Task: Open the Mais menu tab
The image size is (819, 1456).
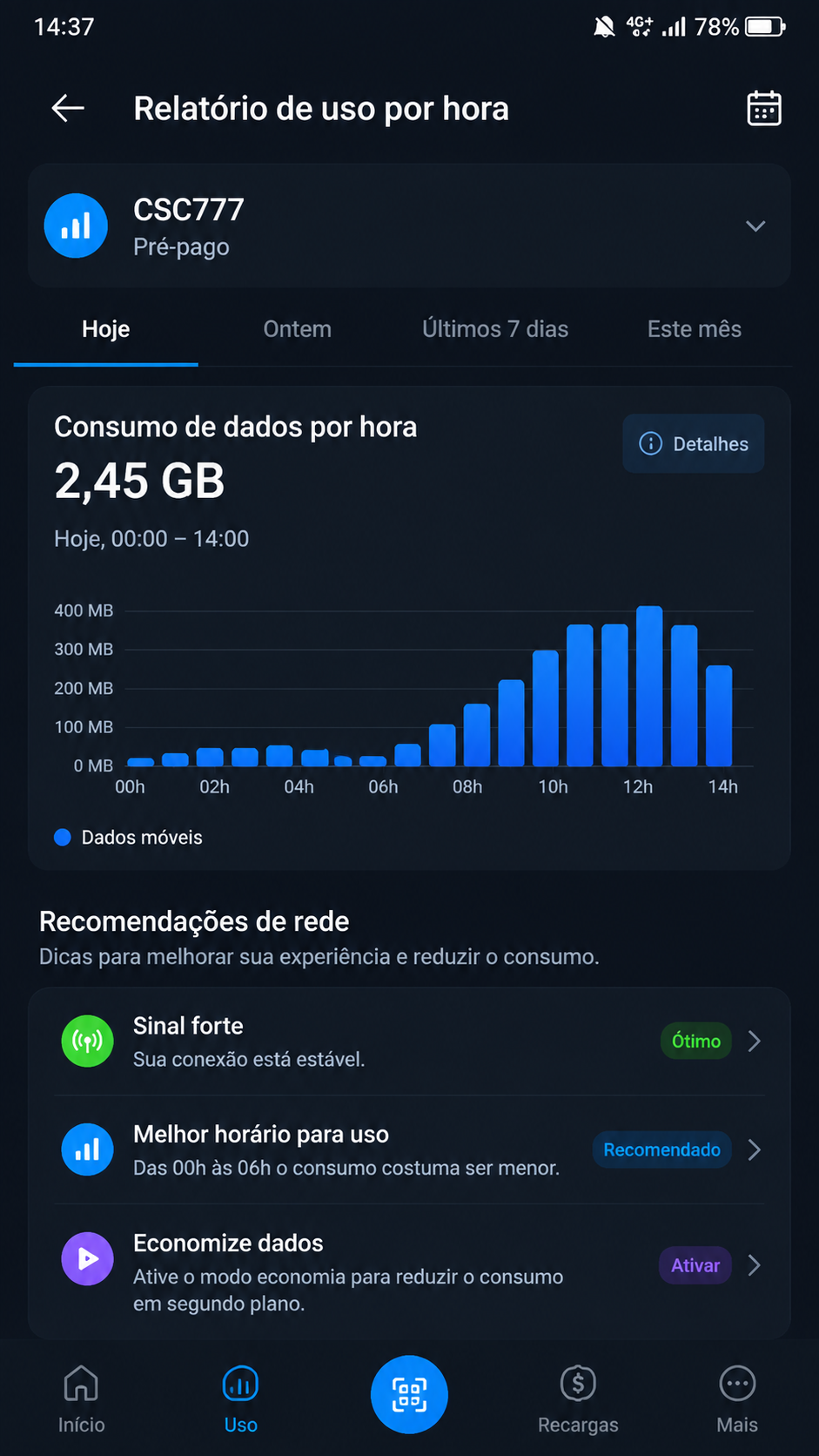Action: (737, 1399)
